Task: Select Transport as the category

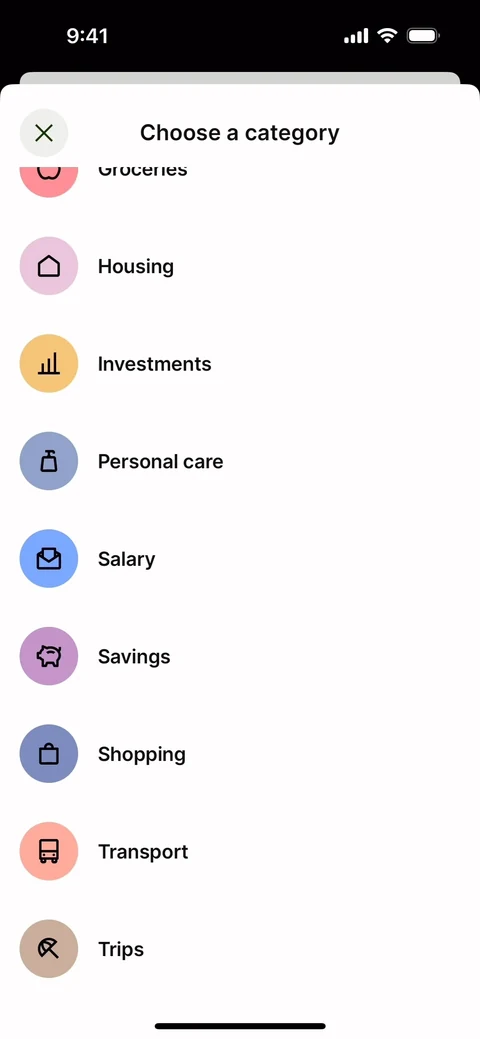Action: point(240,851)
